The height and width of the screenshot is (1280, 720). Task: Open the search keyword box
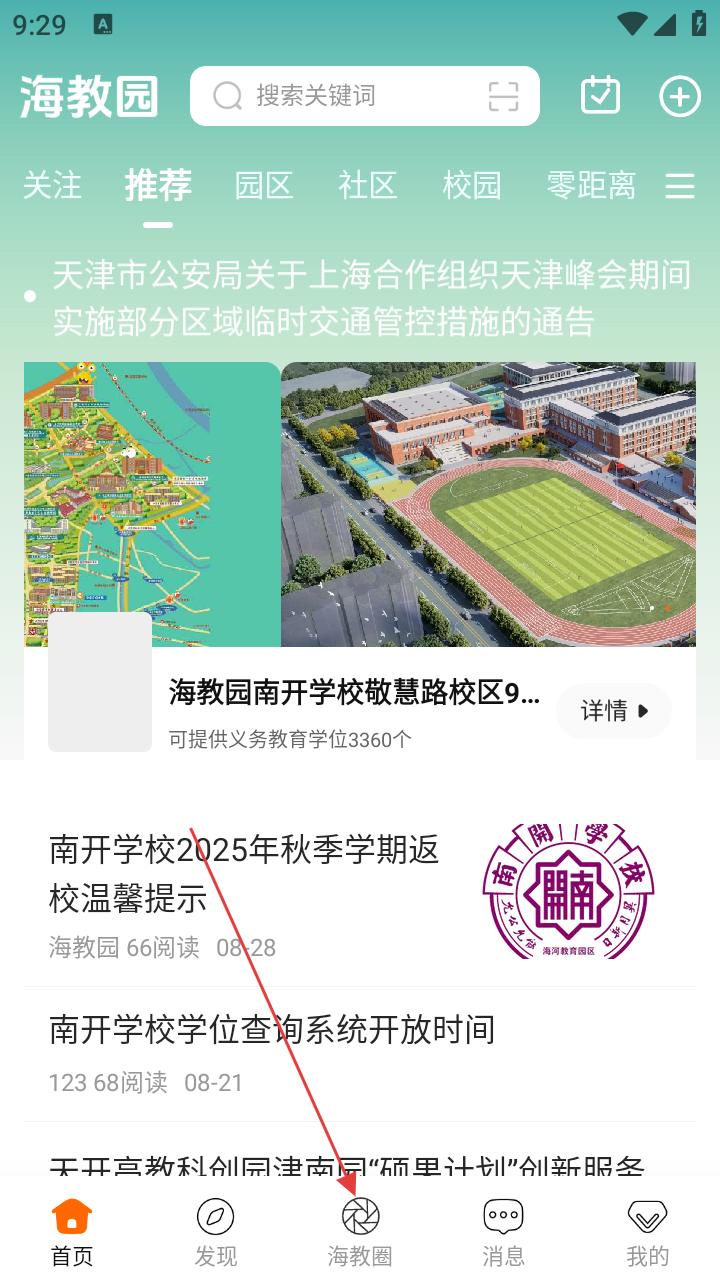click(340, 96)
